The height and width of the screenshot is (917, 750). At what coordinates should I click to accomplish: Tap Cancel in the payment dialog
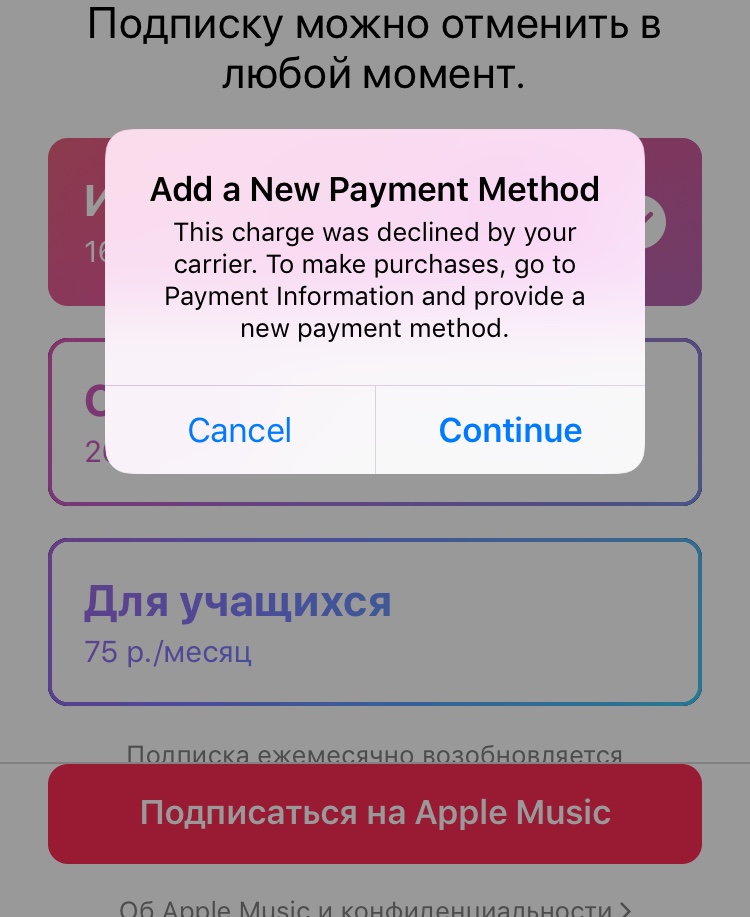click(x=240, y=430)
